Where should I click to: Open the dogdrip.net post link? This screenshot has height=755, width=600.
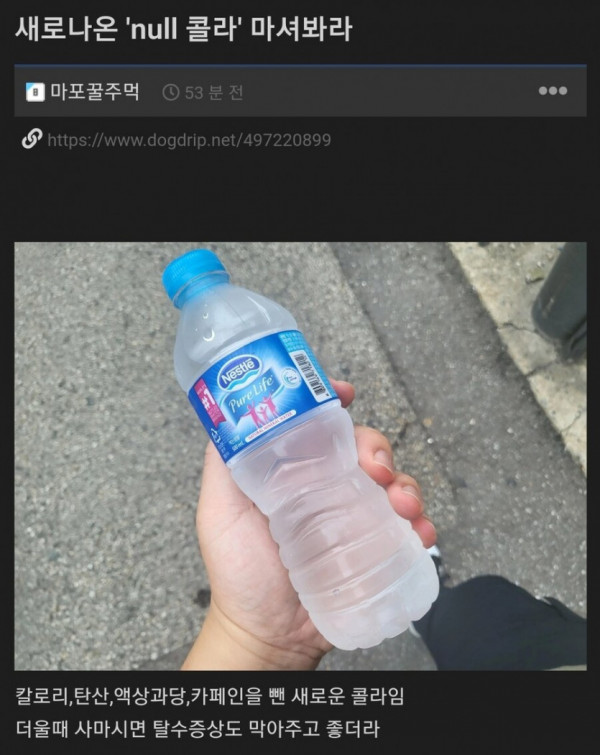188,140
